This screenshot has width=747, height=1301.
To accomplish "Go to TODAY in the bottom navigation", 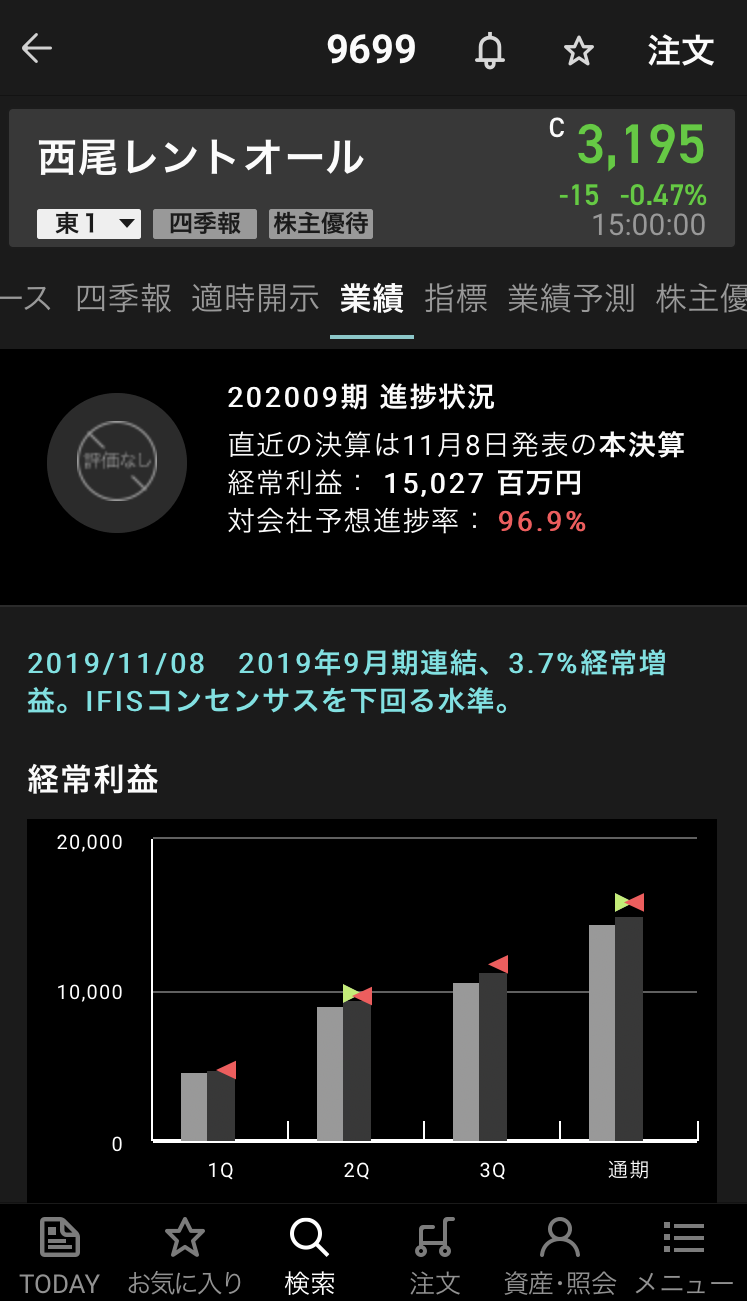I will click(60, 1254).
